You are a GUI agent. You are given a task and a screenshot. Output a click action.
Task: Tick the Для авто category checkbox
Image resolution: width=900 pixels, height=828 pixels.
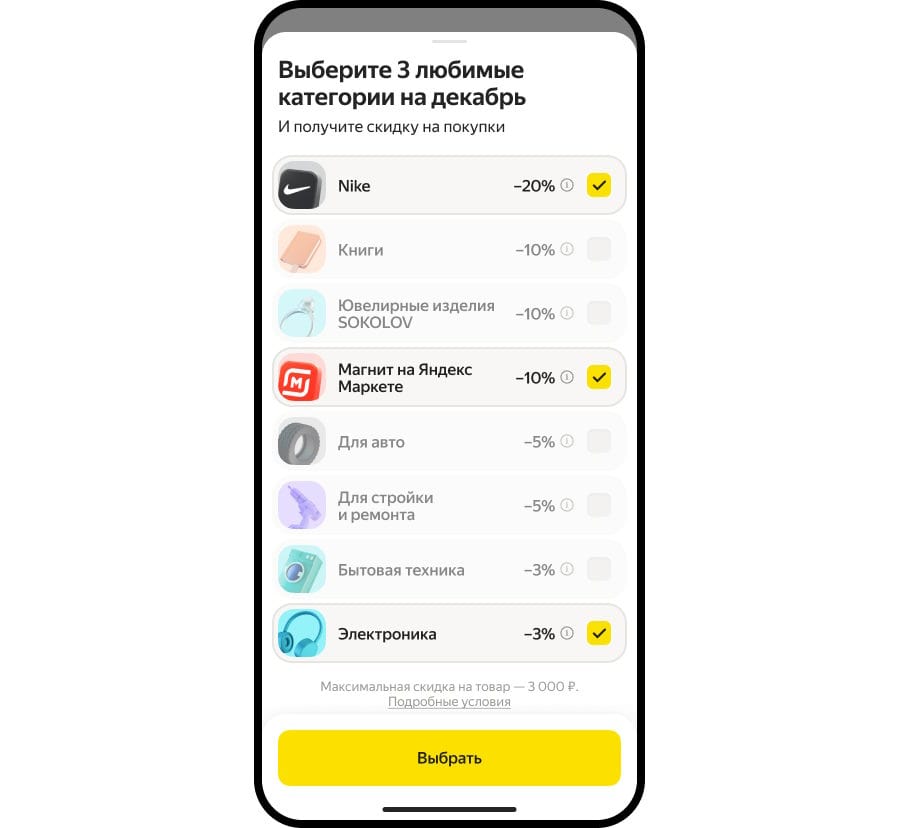(x=598, y=441)
